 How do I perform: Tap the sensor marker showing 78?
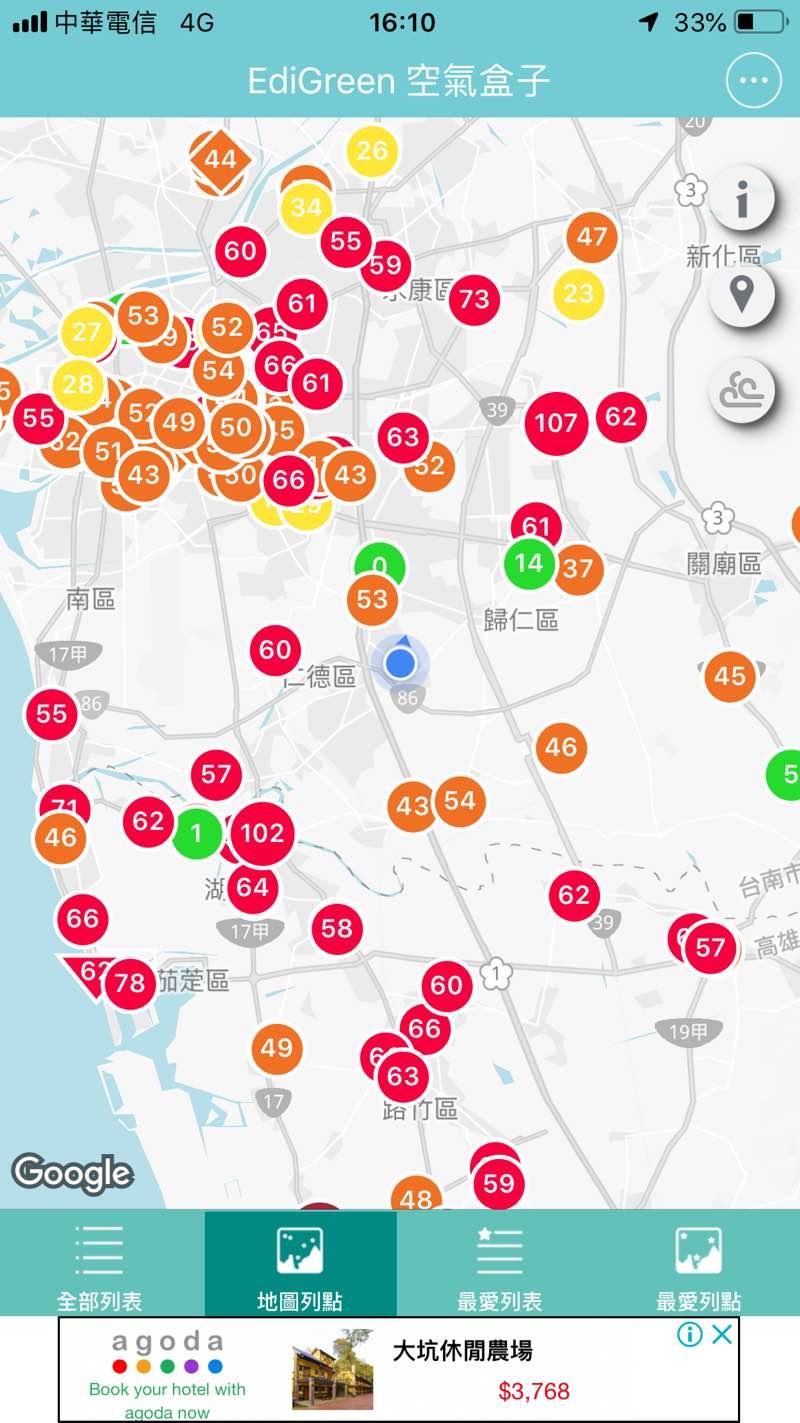130,983
